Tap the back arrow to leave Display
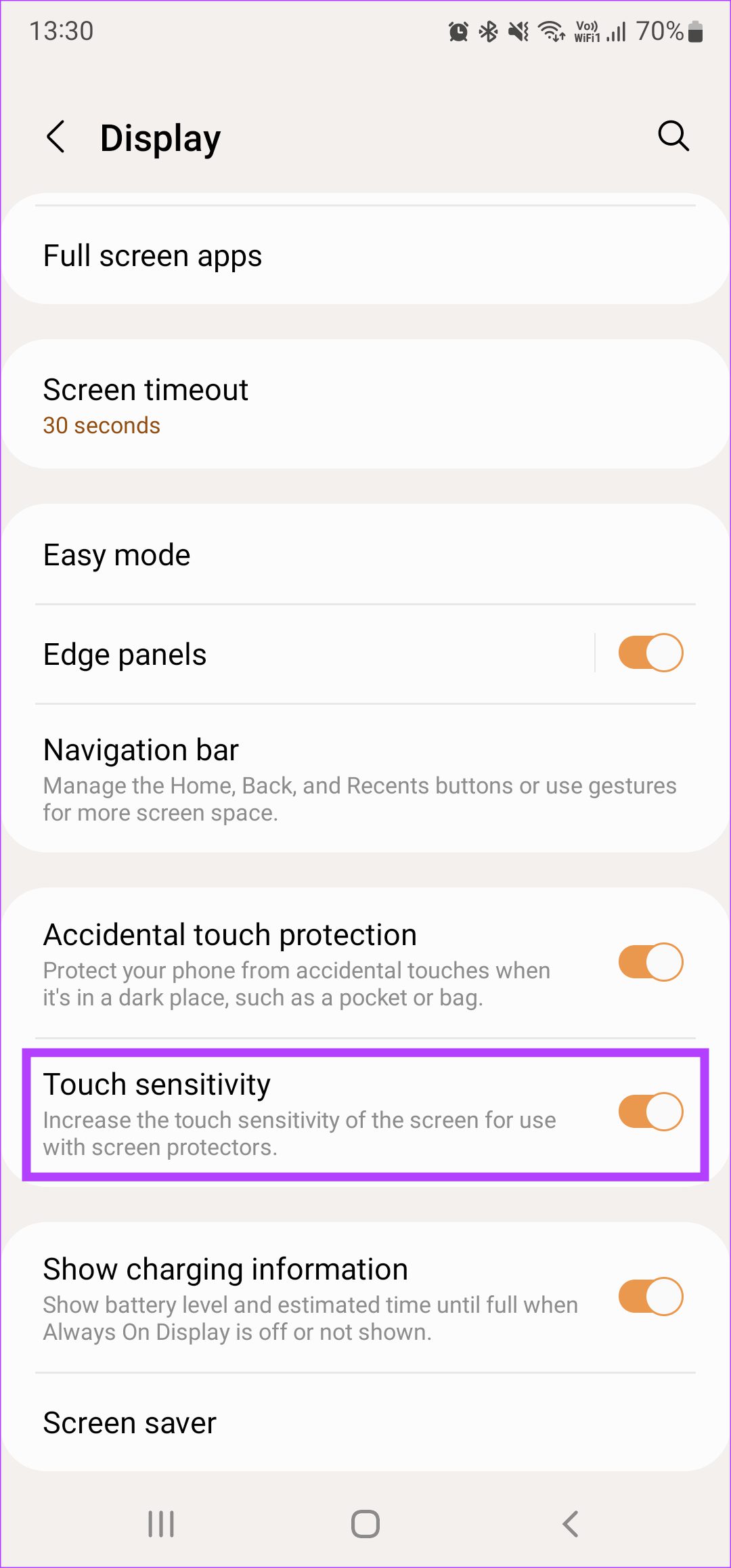This screenshot has height=1568, width=731. (x=56, y=137)
